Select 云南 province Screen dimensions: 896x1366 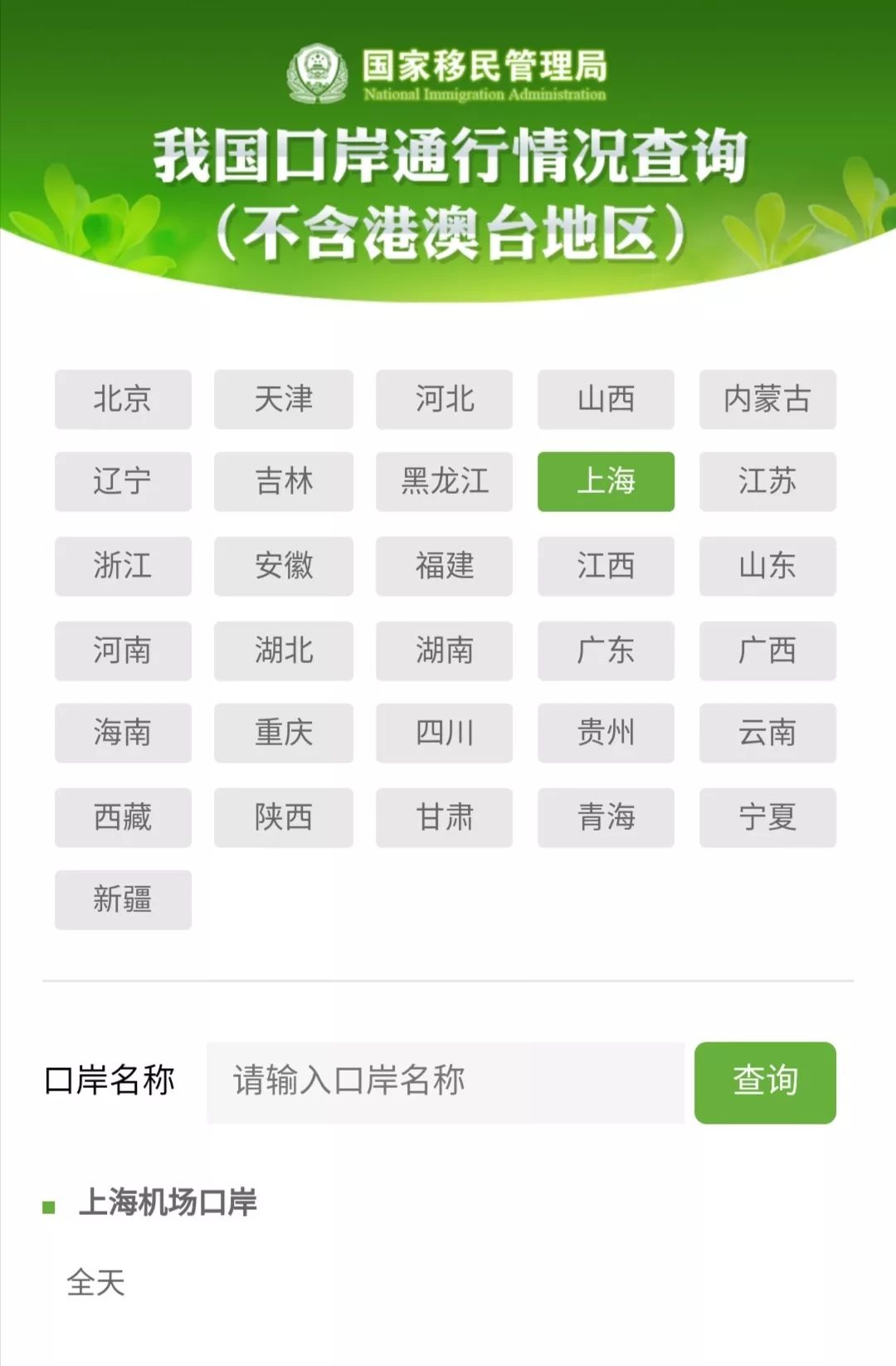tap(767, 733)
